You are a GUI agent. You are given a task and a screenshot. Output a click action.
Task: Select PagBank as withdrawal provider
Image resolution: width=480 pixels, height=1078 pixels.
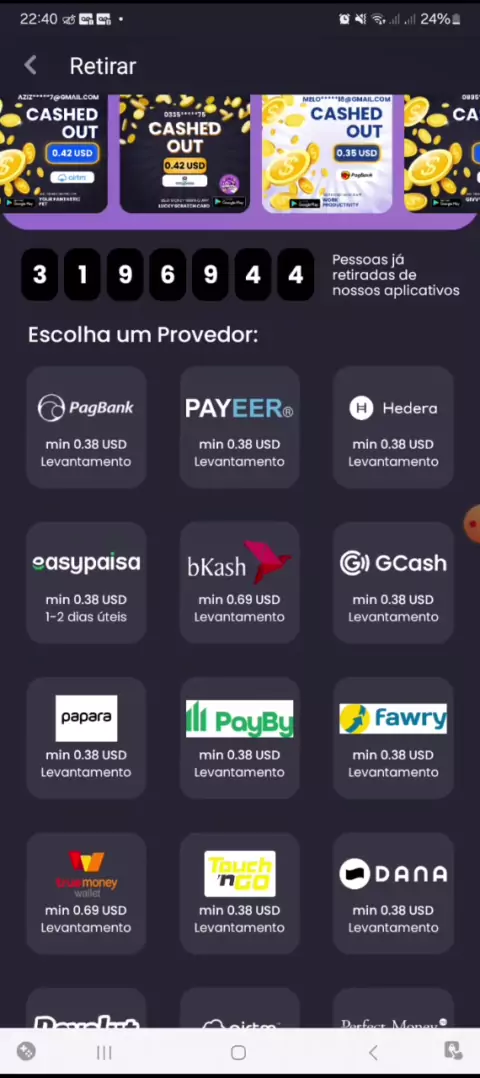(86, 428)
